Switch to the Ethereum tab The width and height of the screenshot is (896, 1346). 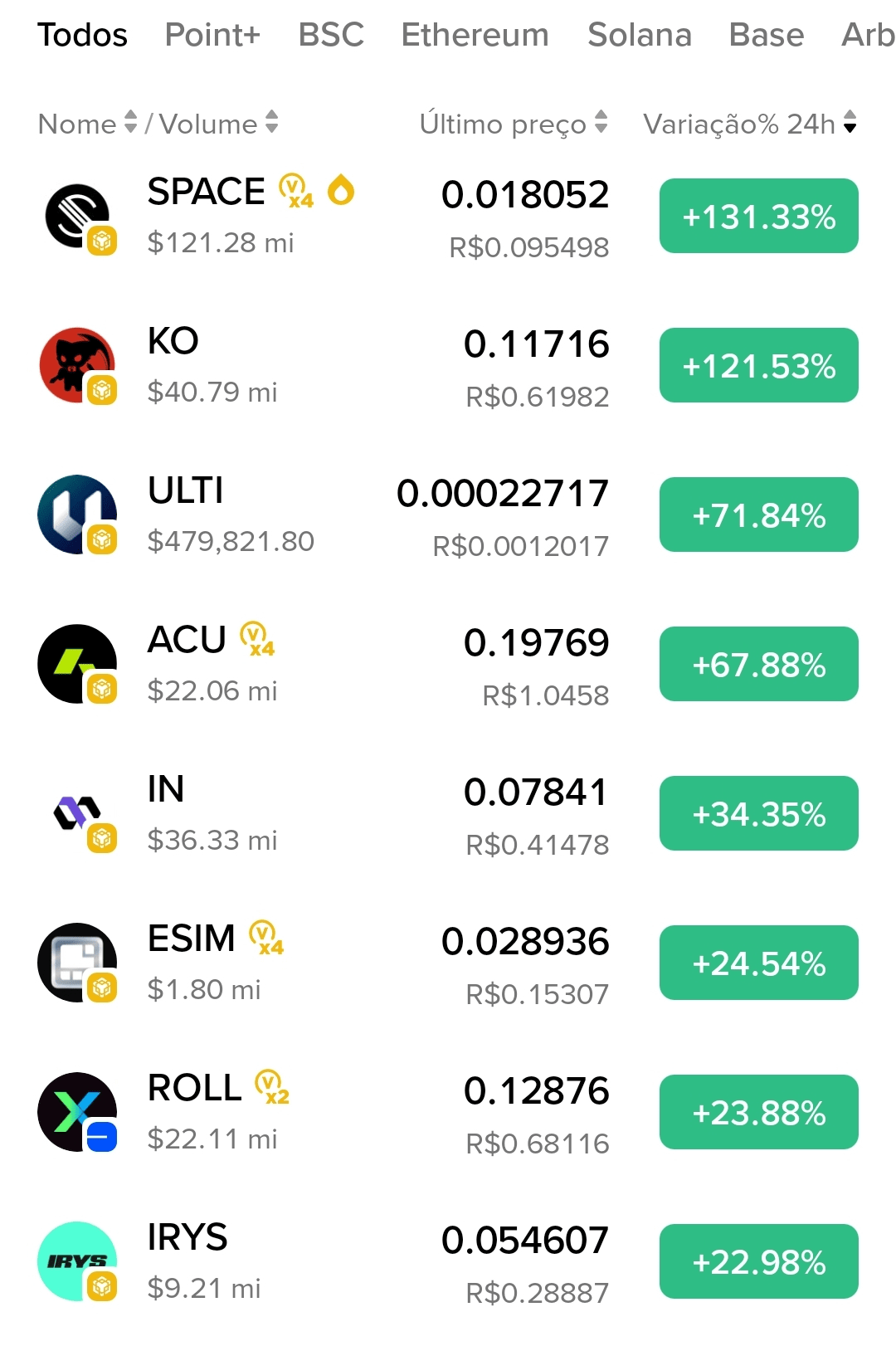(x=475, y=35)
